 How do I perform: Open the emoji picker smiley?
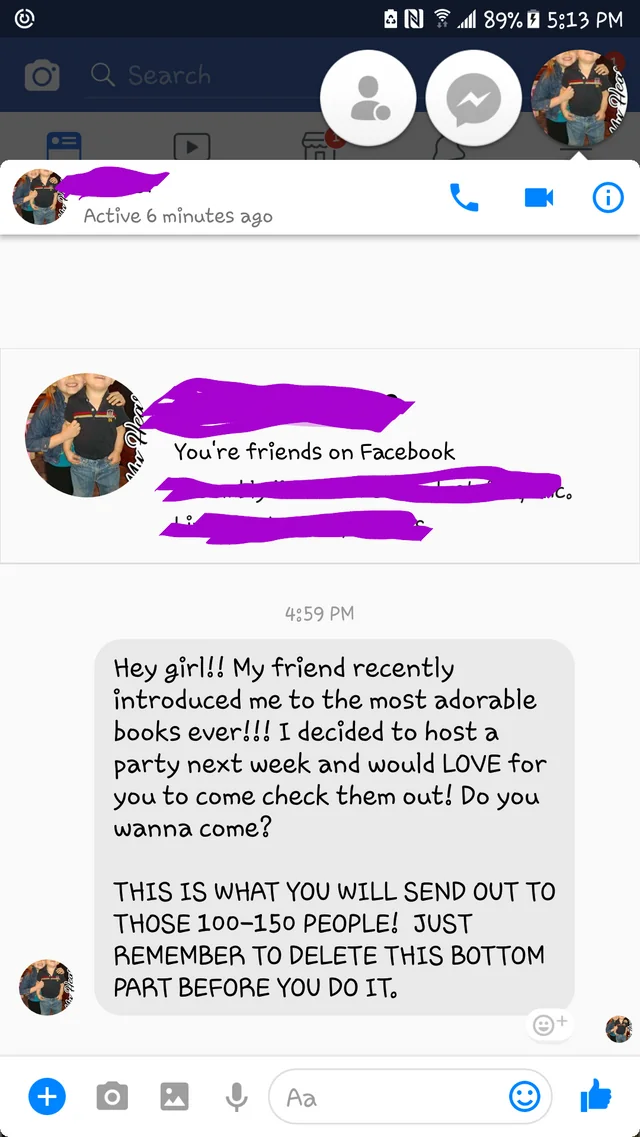pos(525,1097)
